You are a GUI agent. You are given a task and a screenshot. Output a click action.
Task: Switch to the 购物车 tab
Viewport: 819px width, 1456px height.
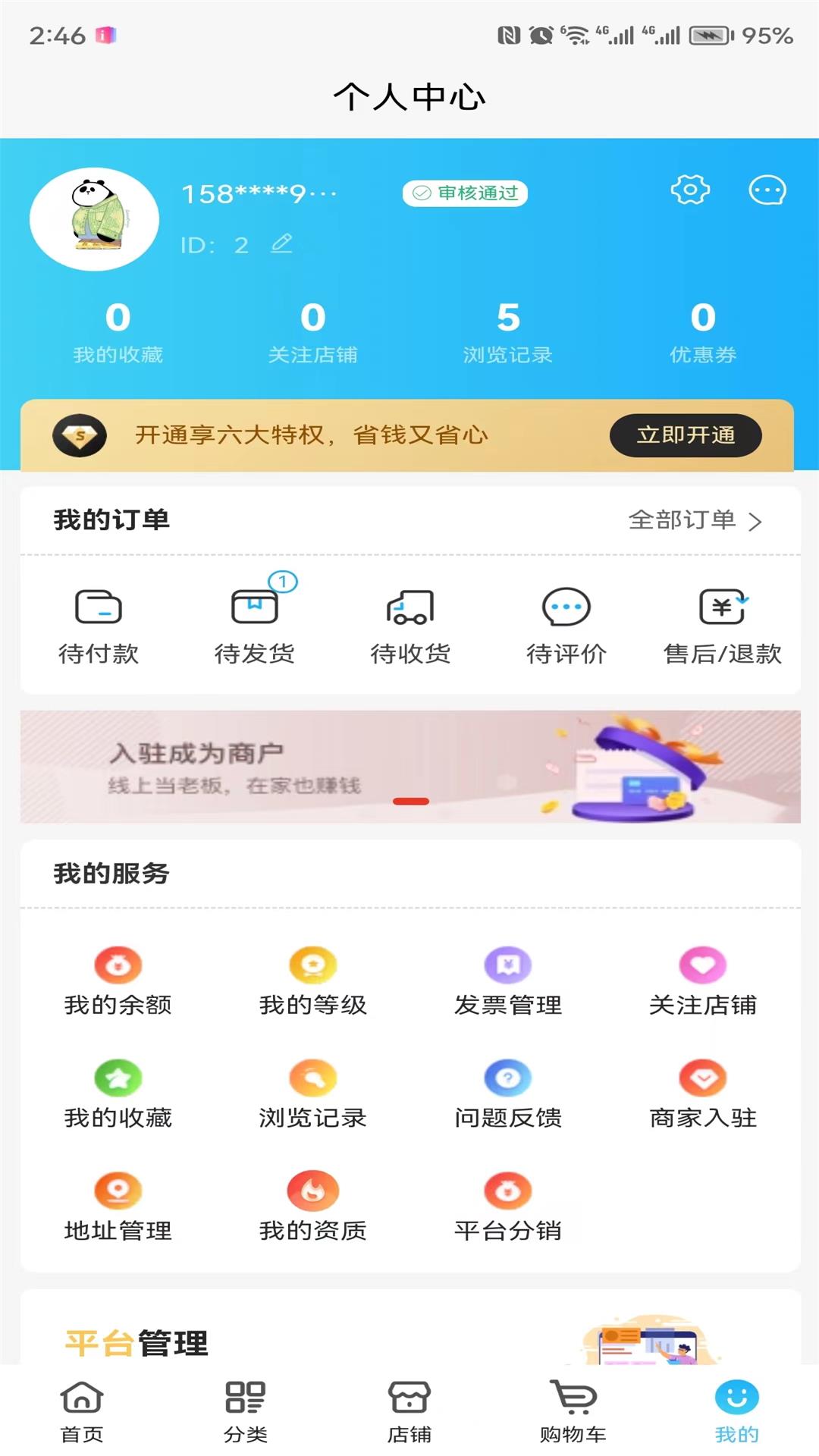point(573,1410)
